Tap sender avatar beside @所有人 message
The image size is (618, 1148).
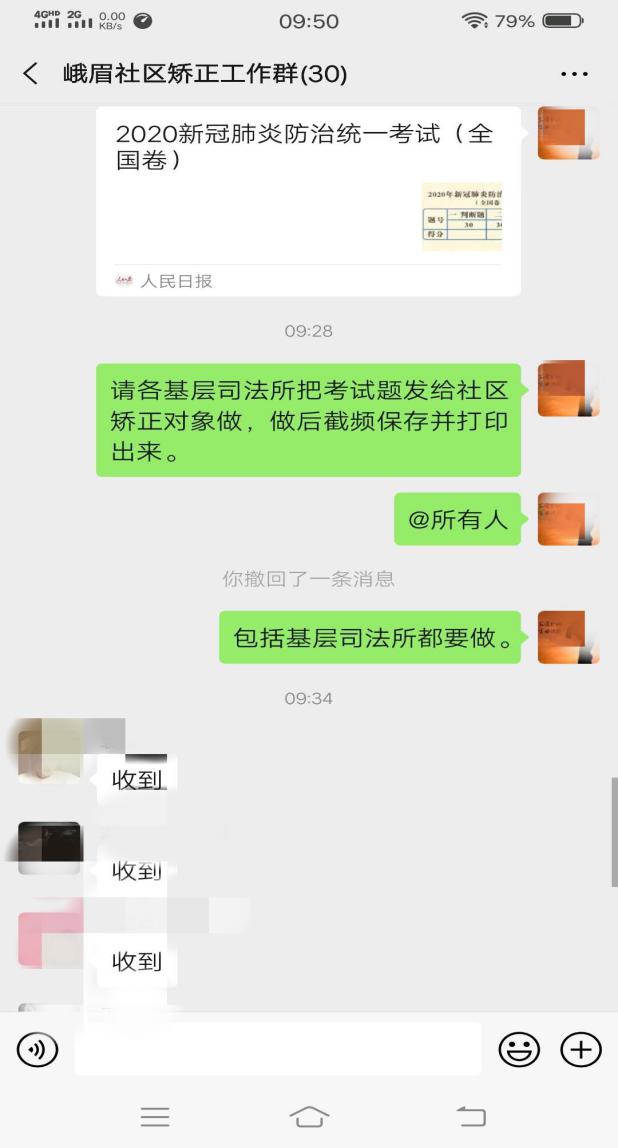pyautogui.click(x=568, y=518)
